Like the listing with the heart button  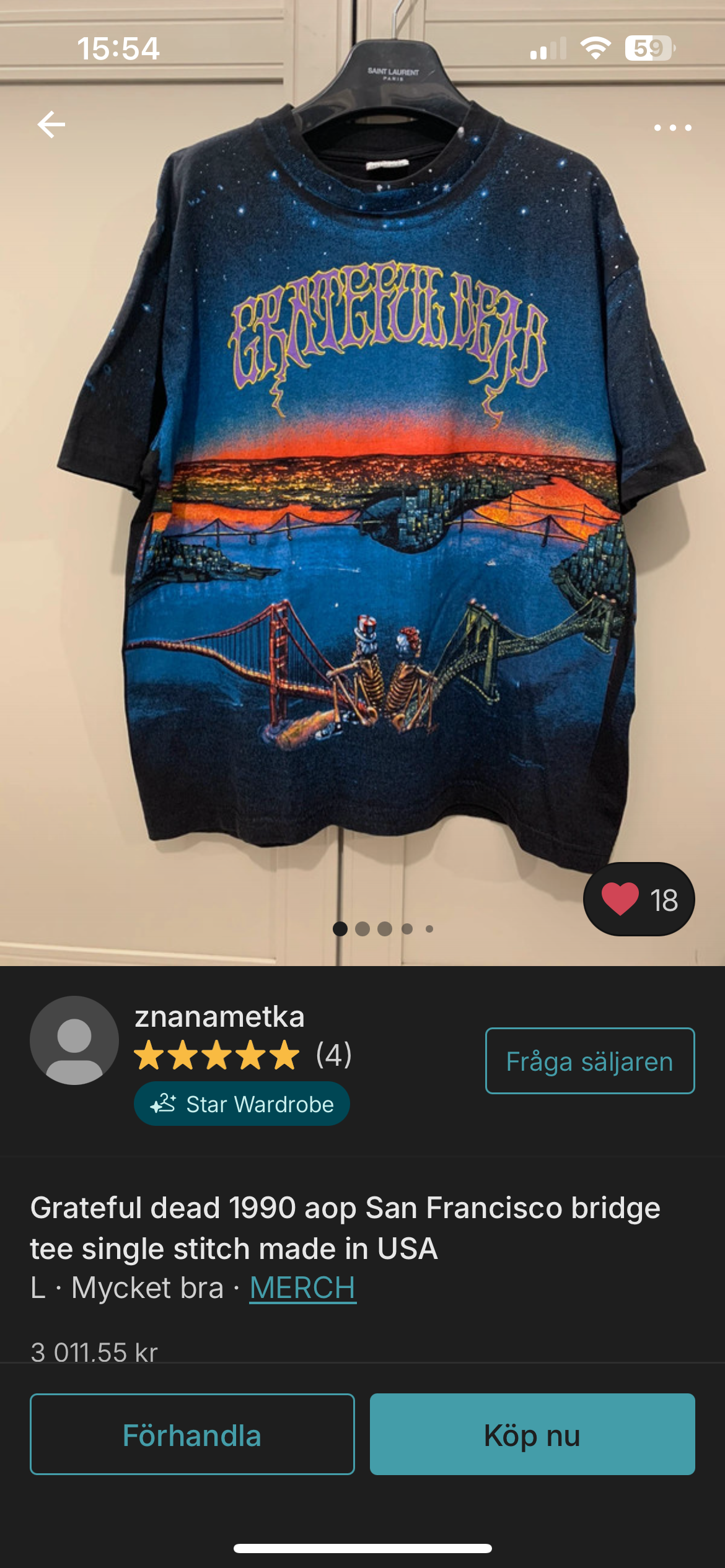[x=639, y=899]
